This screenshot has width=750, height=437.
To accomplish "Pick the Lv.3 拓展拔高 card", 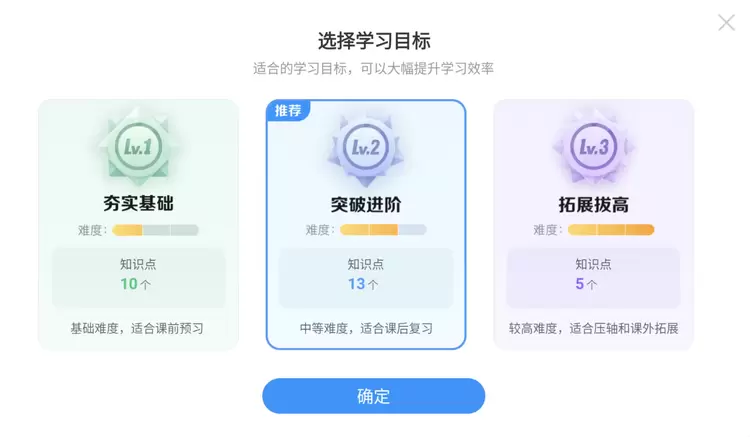I will 593,225.
